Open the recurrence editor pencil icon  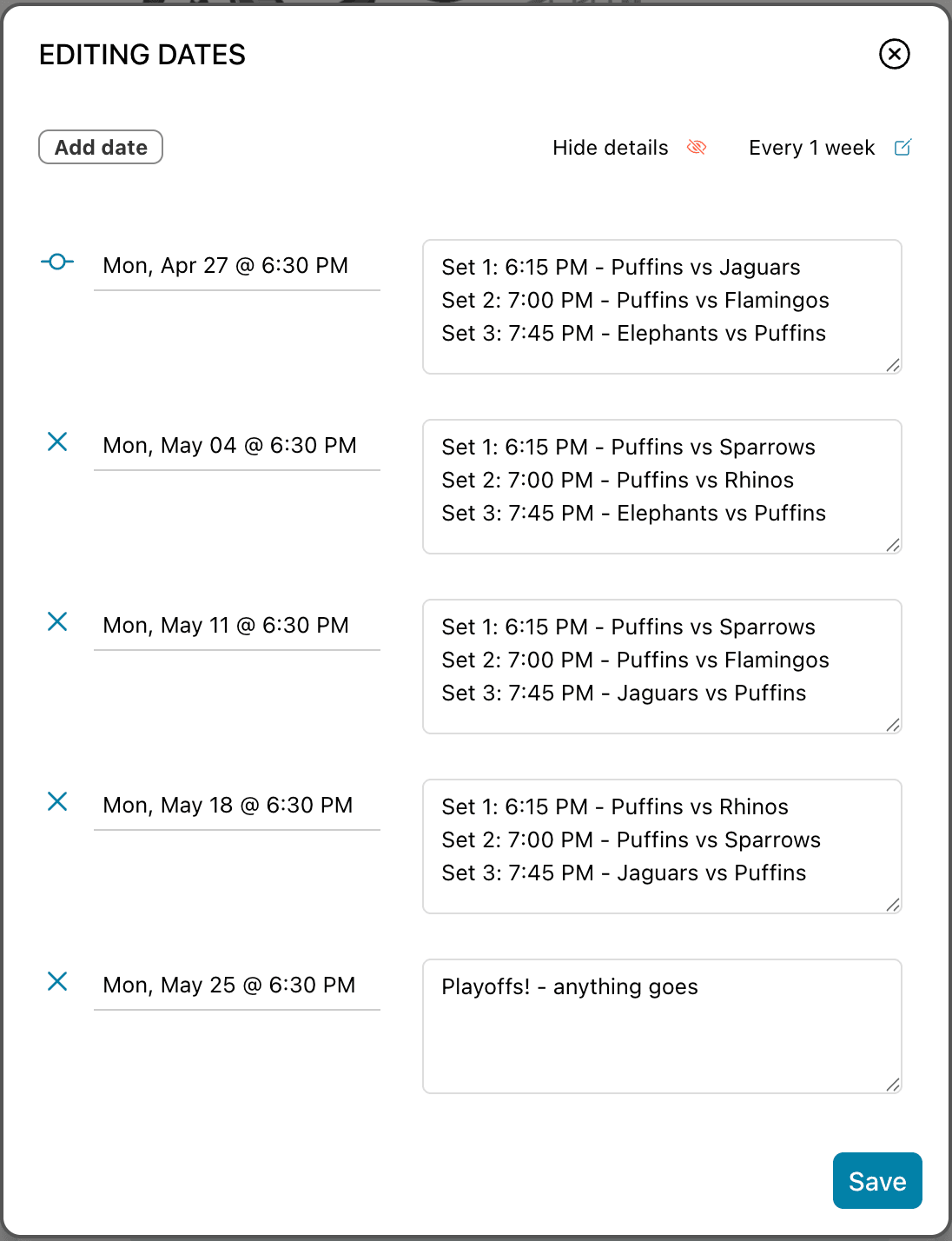pyautogui.click(x=903, y=147)
